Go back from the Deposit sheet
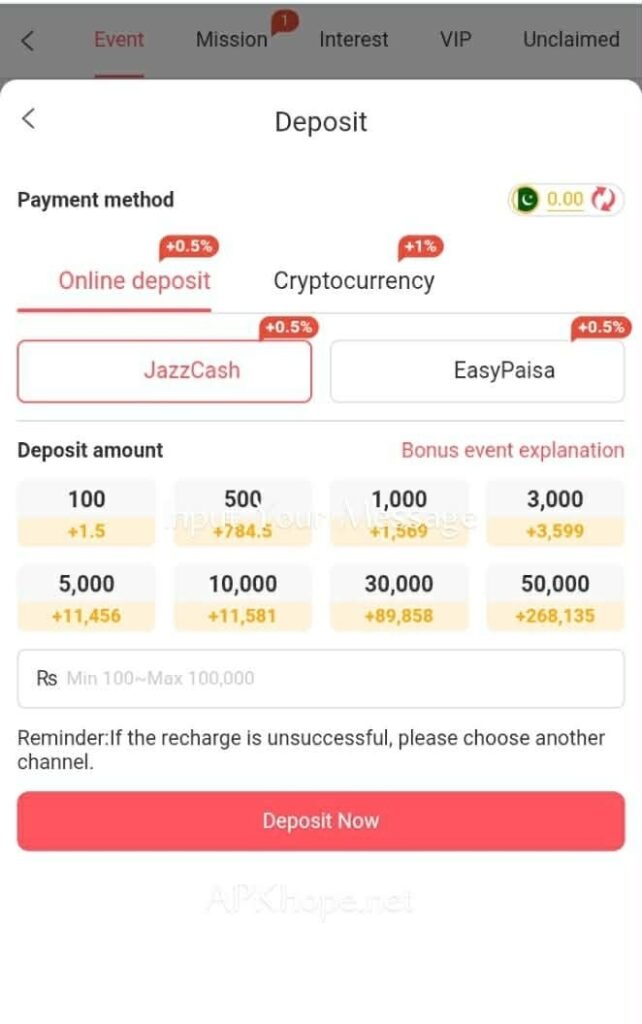 (28, 119)
